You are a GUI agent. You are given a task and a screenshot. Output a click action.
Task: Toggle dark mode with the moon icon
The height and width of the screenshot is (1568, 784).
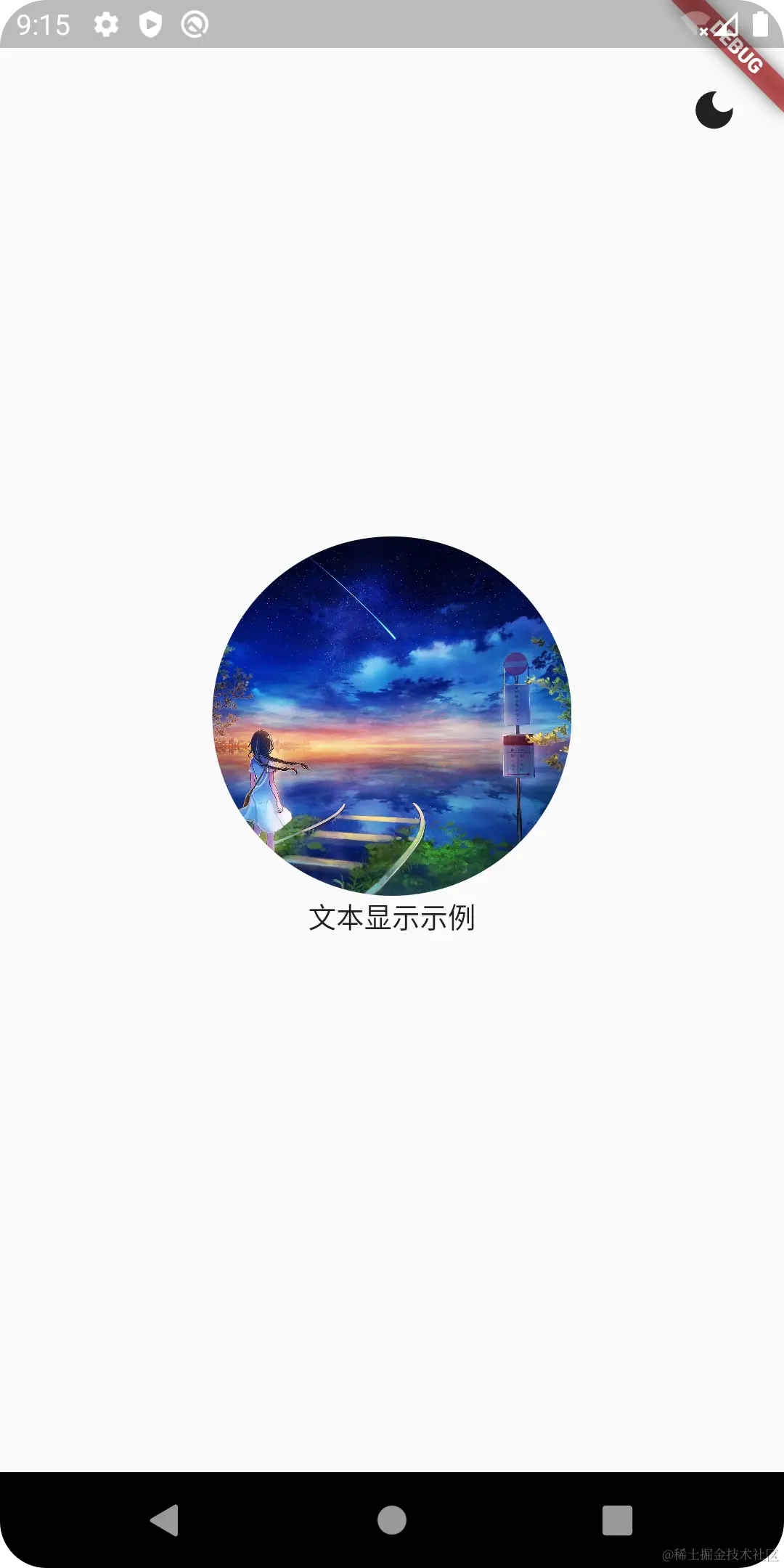(x=714, y=110)
